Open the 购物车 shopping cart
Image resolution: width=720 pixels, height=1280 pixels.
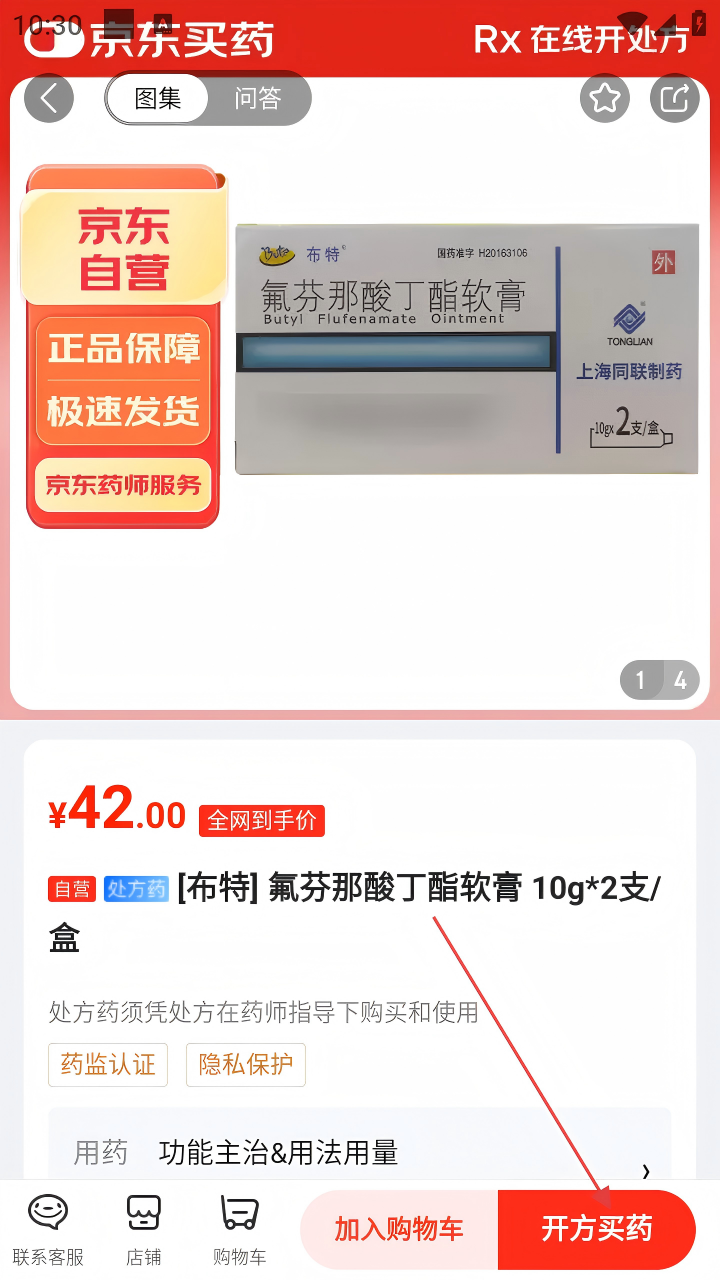(x=239, y=1230)
